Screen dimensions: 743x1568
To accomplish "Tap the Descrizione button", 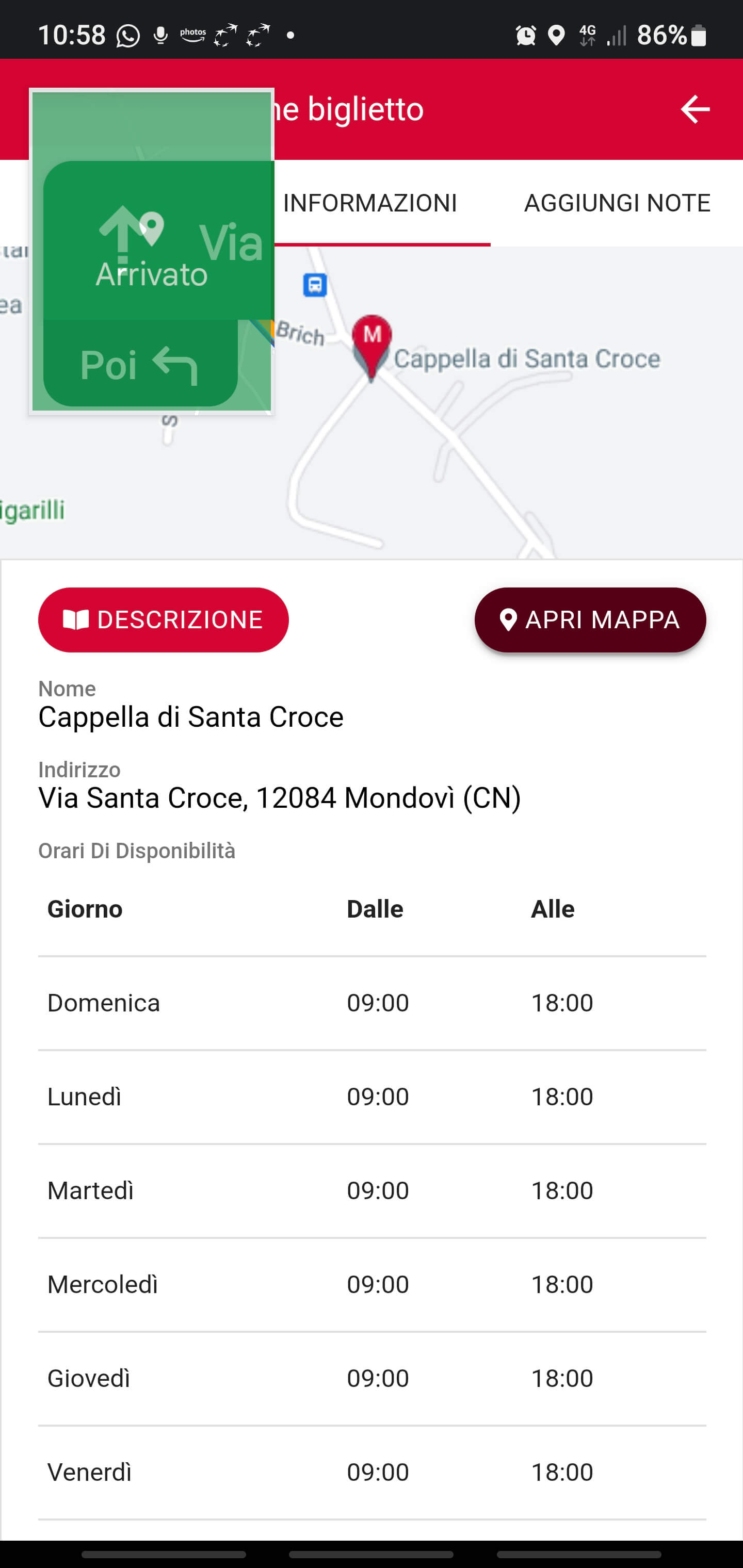I will pos(163,619).
